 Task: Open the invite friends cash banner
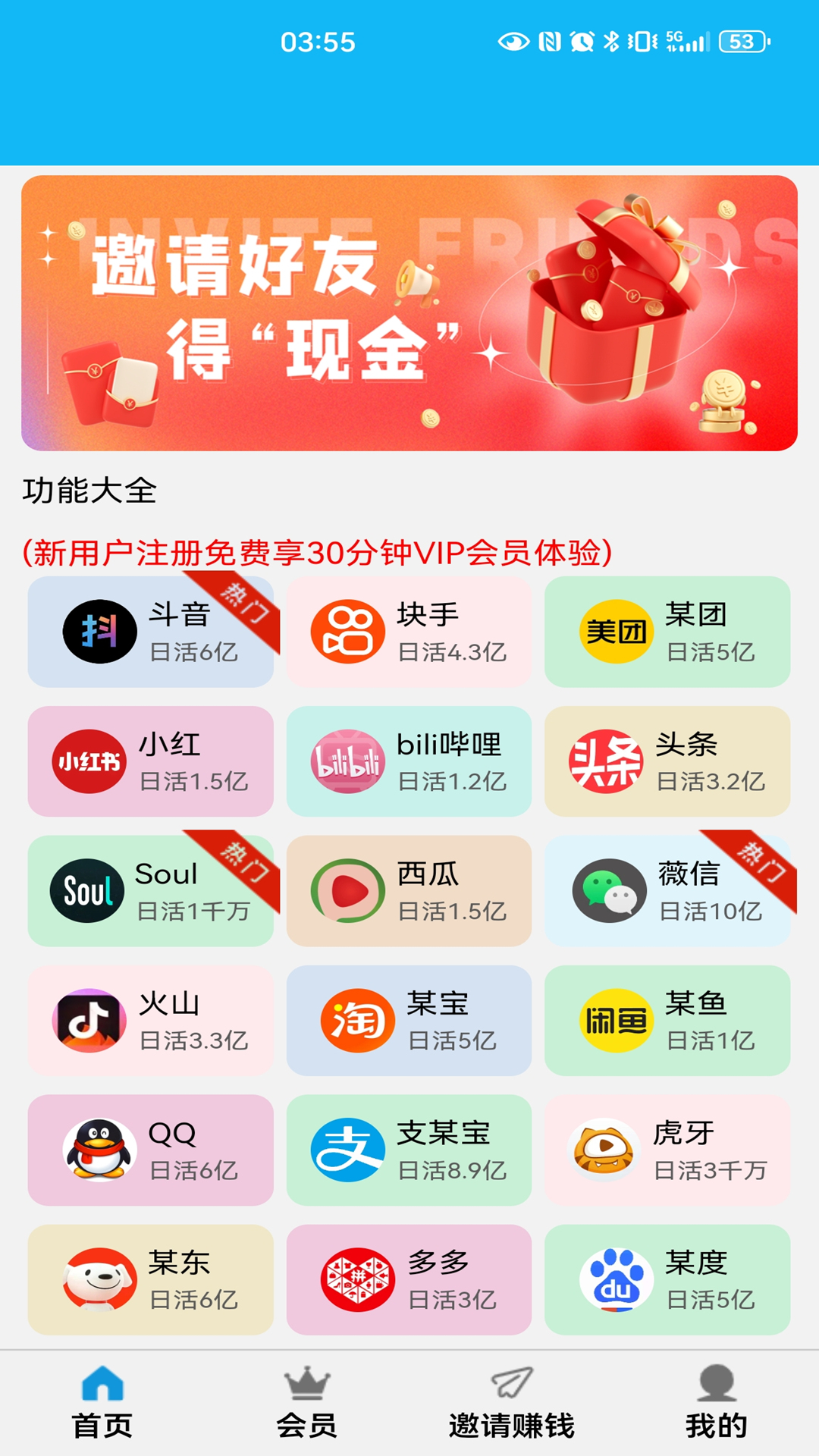pos(409,312)
